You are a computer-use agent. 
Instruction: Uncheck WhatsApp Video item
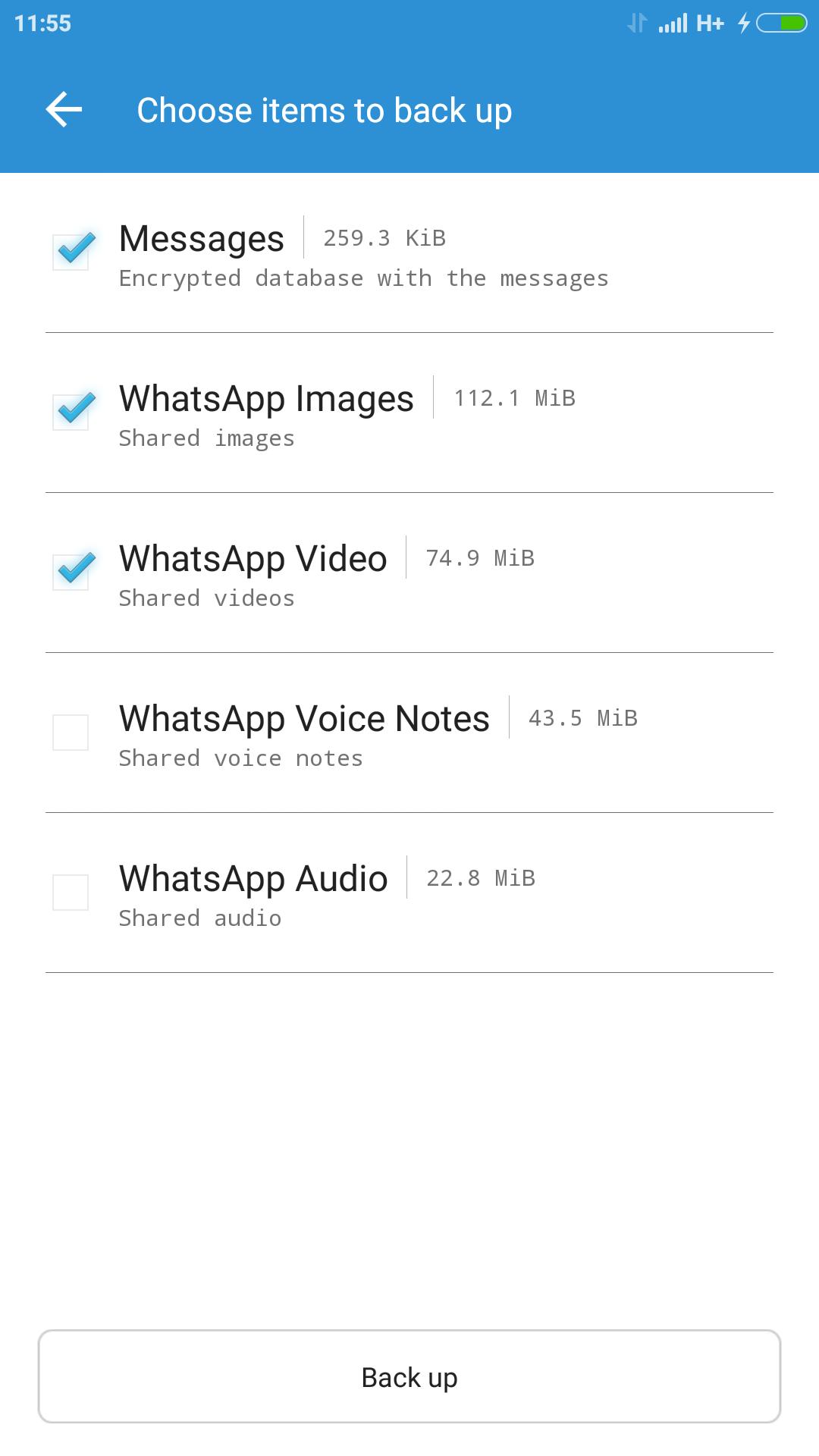(x=72, y=570)
